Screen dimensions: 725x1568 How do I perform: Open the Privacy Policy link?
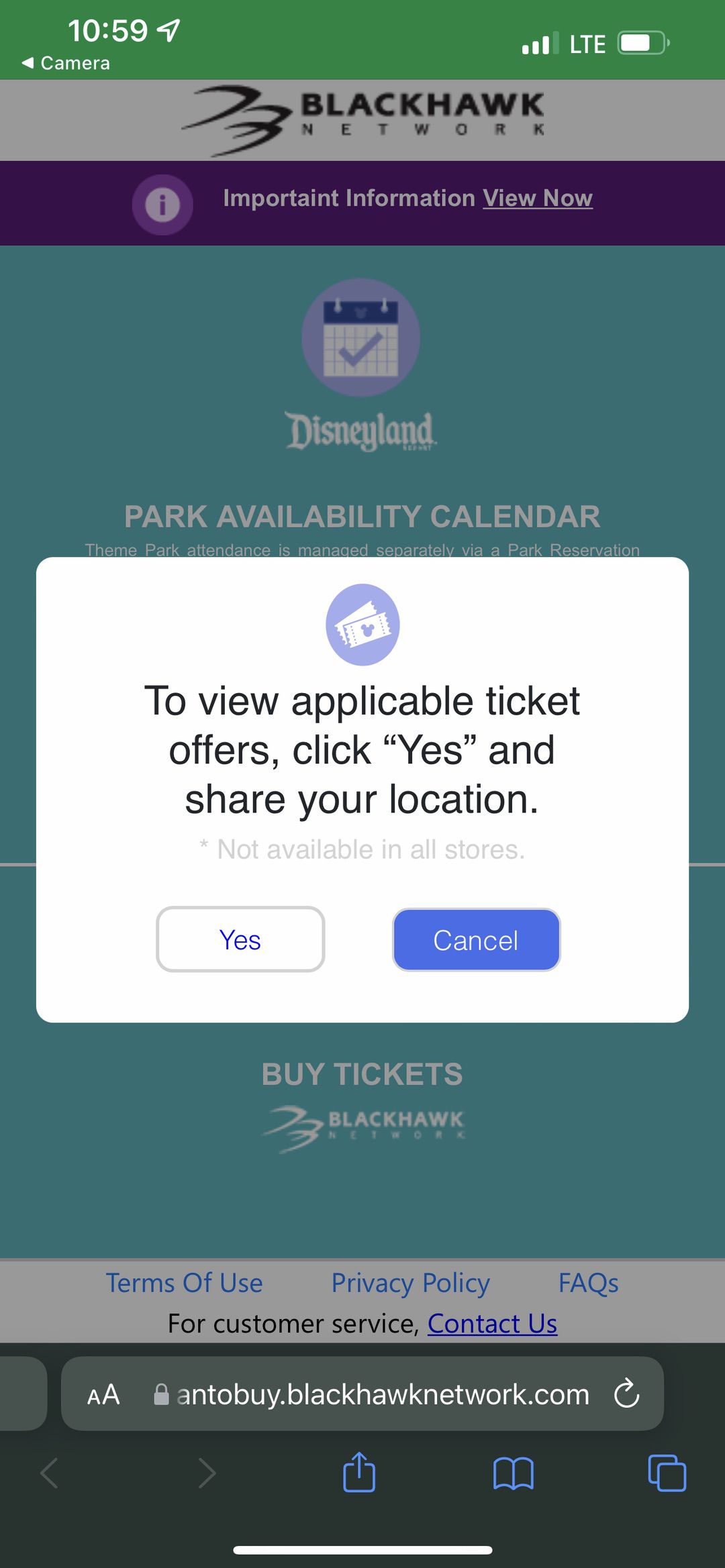tap(410, 1283)
